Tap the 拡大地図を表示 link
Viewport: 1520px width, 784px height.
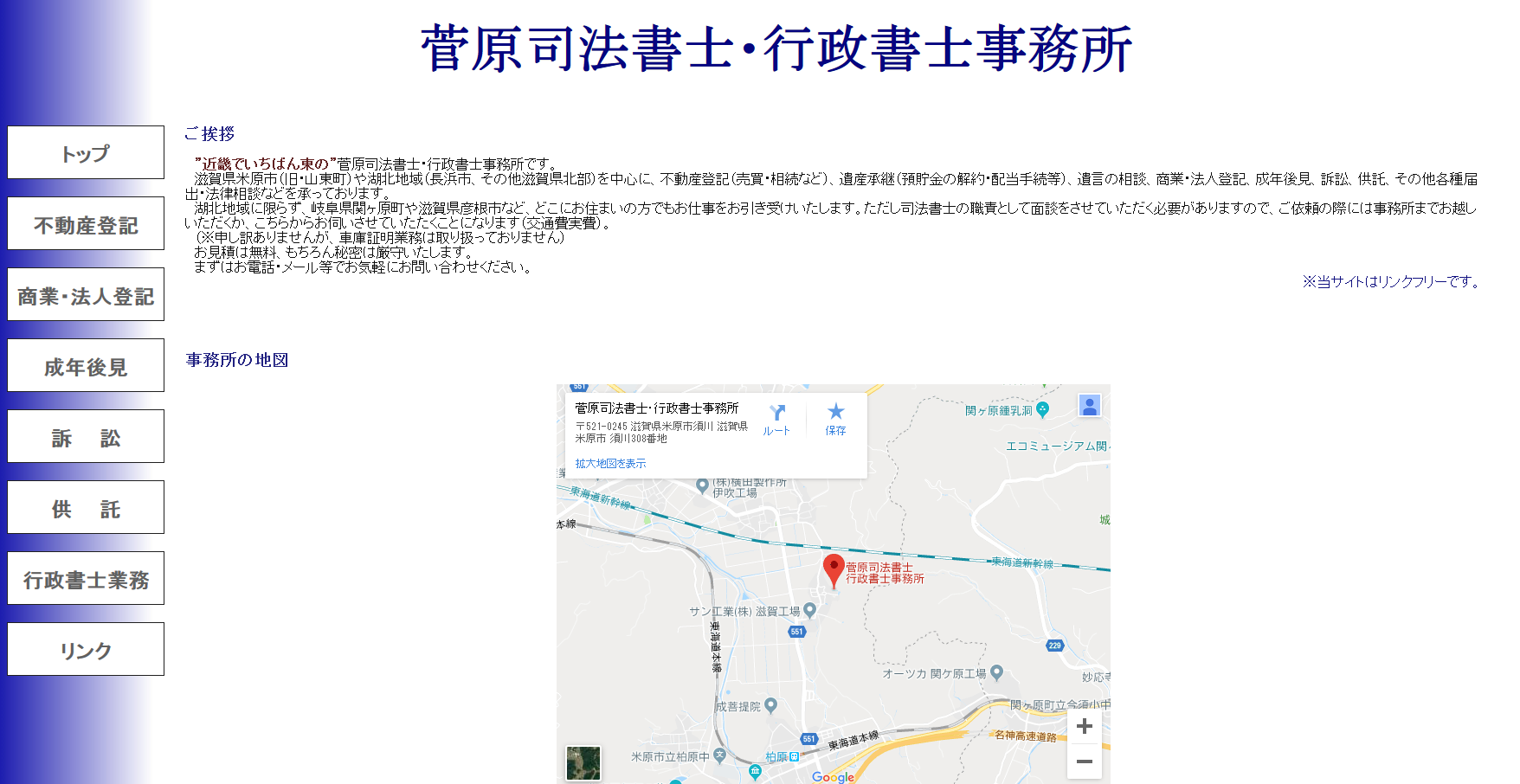[610, 464]
